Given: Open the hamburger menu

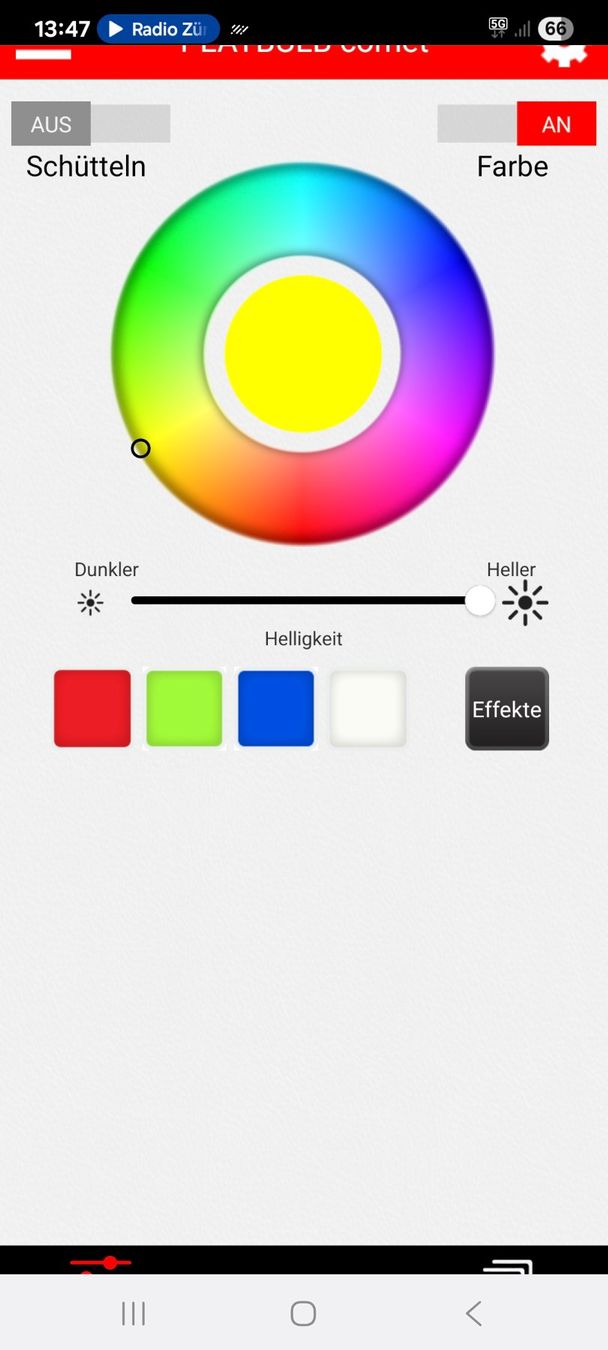Looking at the screenshot, I should pyautogui.click(x=43, y=52).
